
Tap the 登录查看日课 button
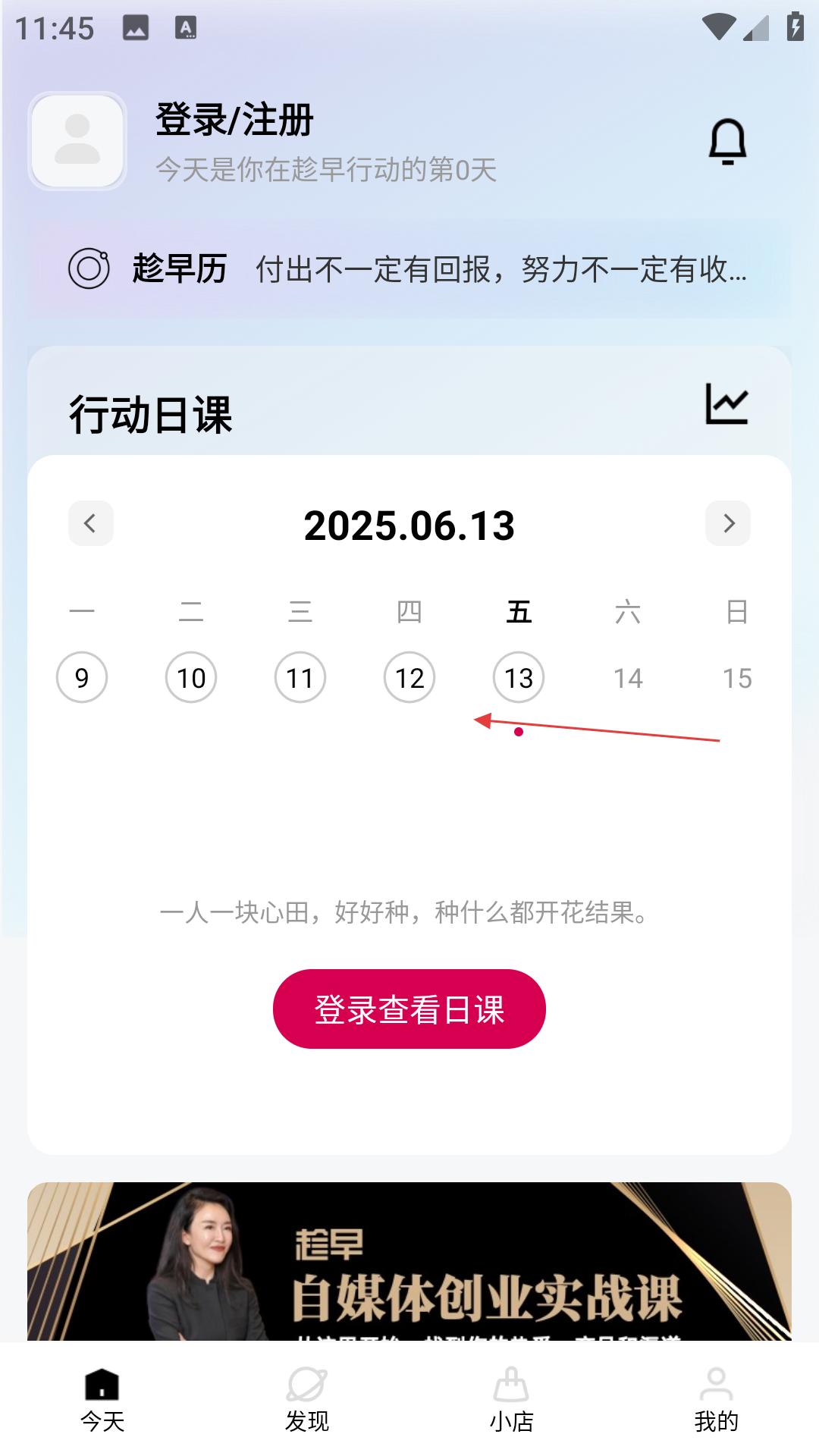(x=409, y=1009)
